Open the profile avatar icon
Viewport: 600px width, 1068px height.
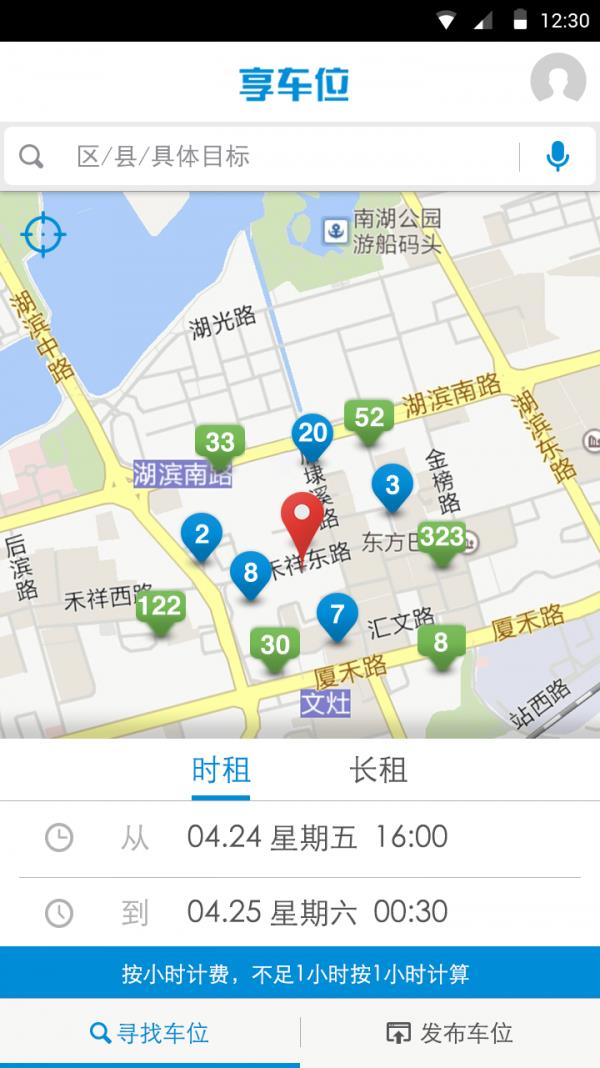pyautogui.click(x=558, y=80)
